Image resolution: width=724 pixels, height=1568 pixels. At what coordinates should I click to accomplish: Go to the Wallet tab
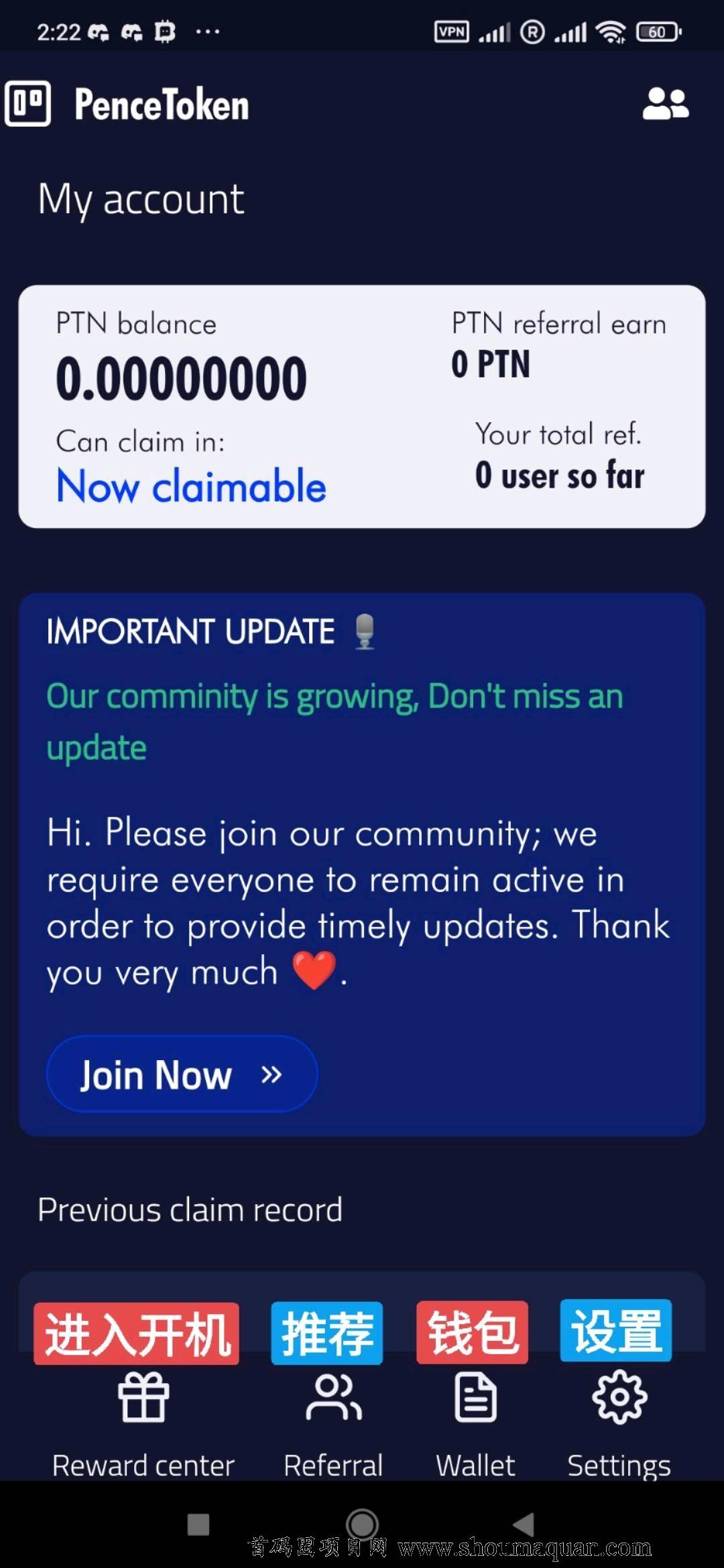(475, 1422)
